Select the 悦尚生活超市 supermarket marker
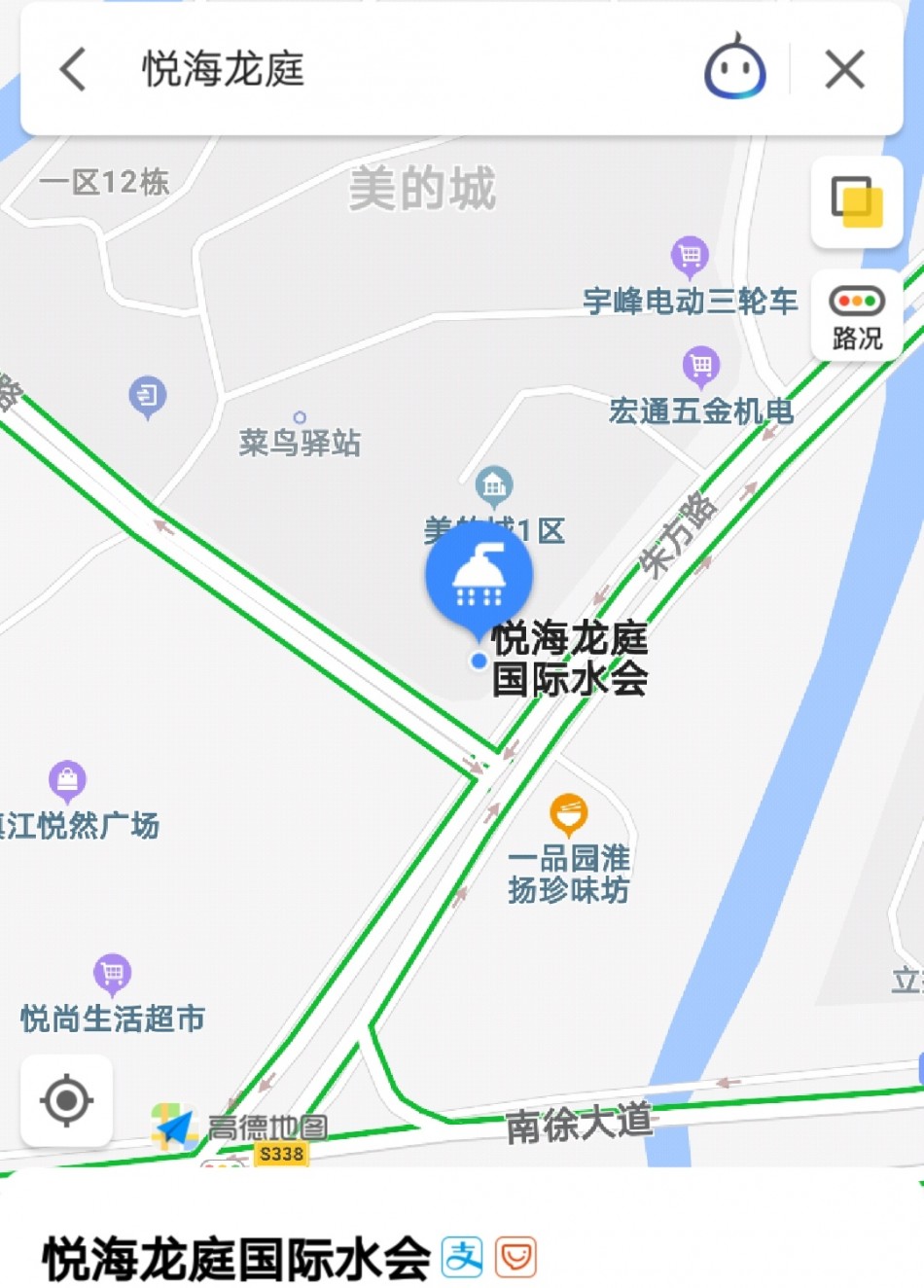The height and width of the screenshot is (1288, 924). (x=112, y=973)
